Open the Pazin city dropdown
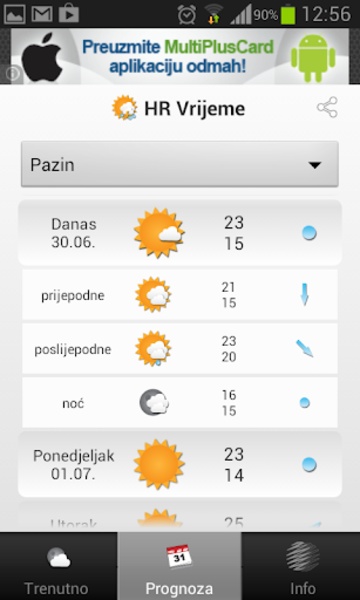 point(180,164)
